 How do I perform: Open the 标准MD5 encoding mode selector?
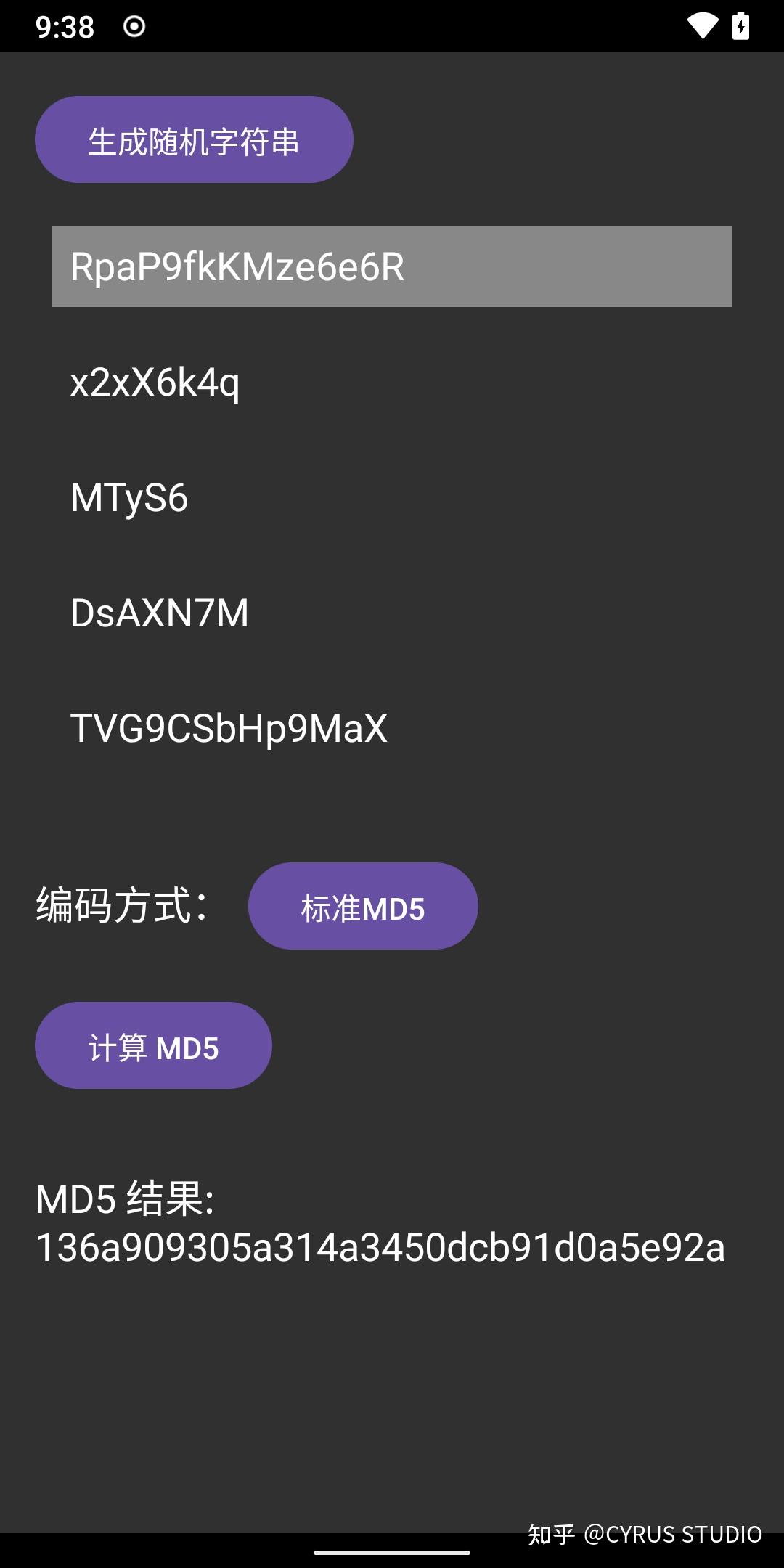[362, 905]
